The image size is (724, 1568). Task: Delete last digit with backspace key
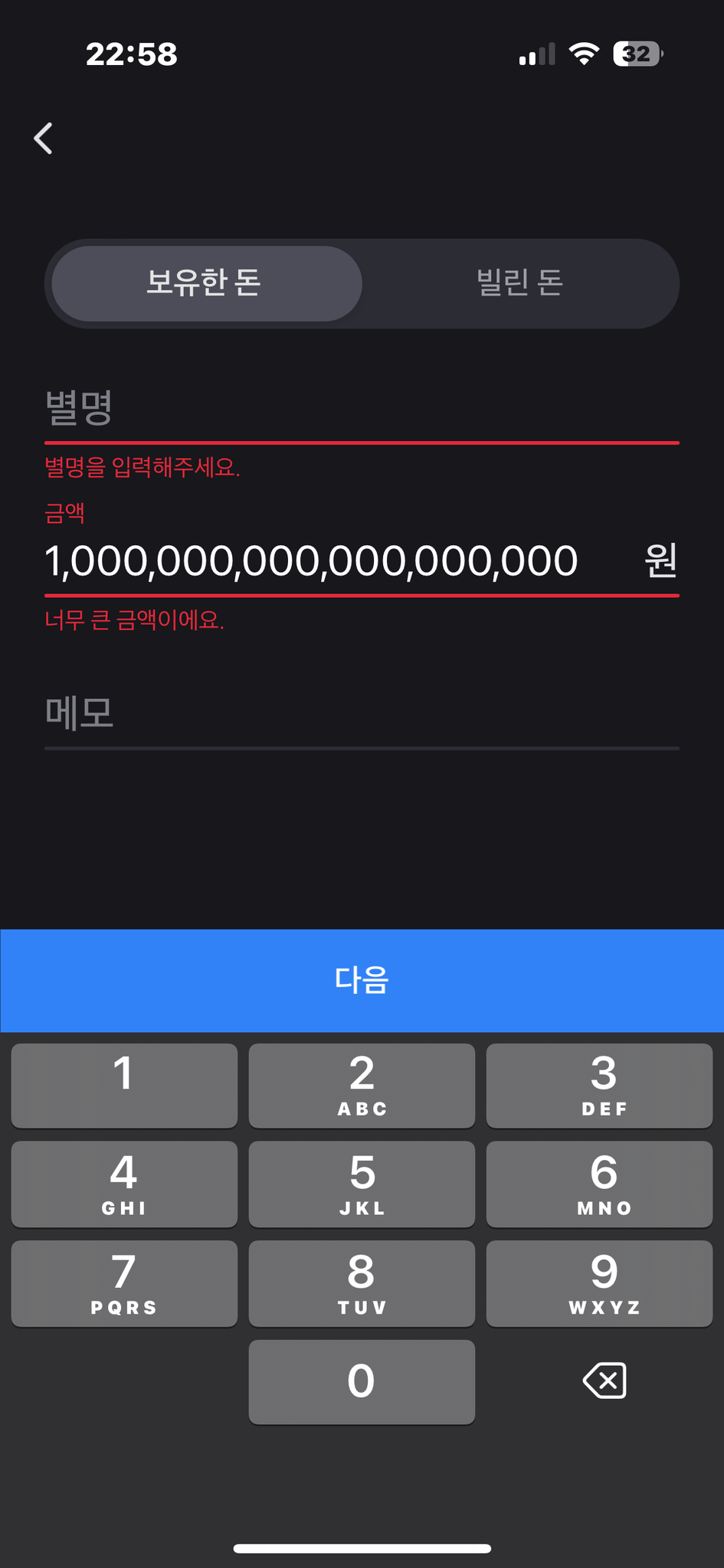[604, 1381]
